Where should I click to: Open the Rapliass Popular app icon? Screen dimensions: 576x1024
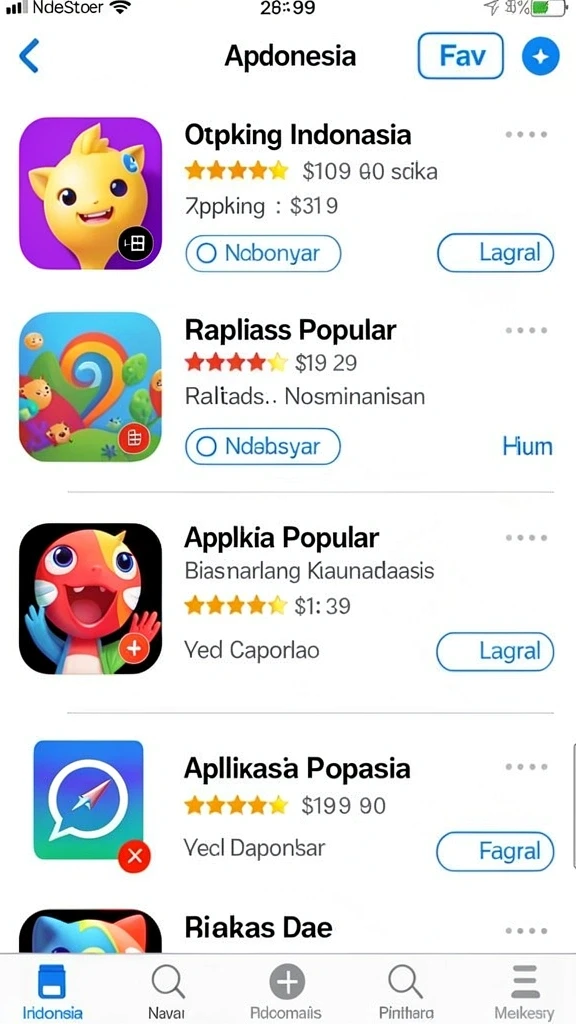(90, 387)
